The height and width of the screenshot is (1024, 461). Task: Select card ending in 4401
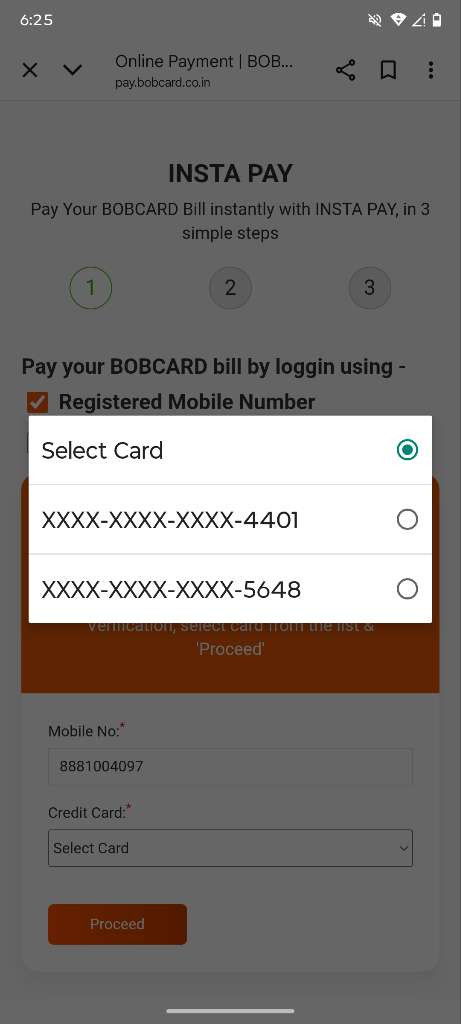coord(230,520)
